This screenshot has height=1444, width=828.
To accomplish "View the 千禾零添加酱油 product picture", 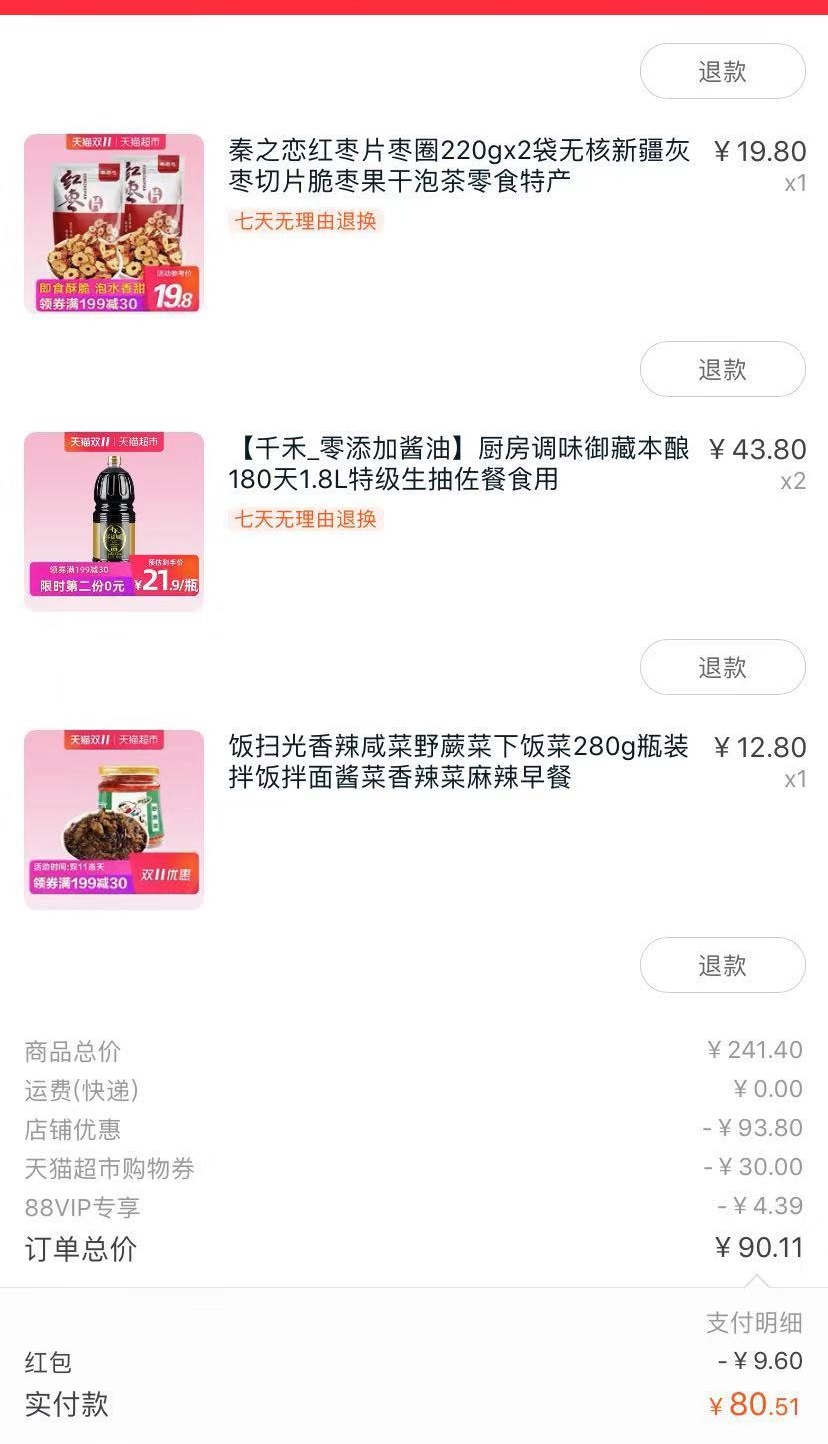I will coord(113,521).
